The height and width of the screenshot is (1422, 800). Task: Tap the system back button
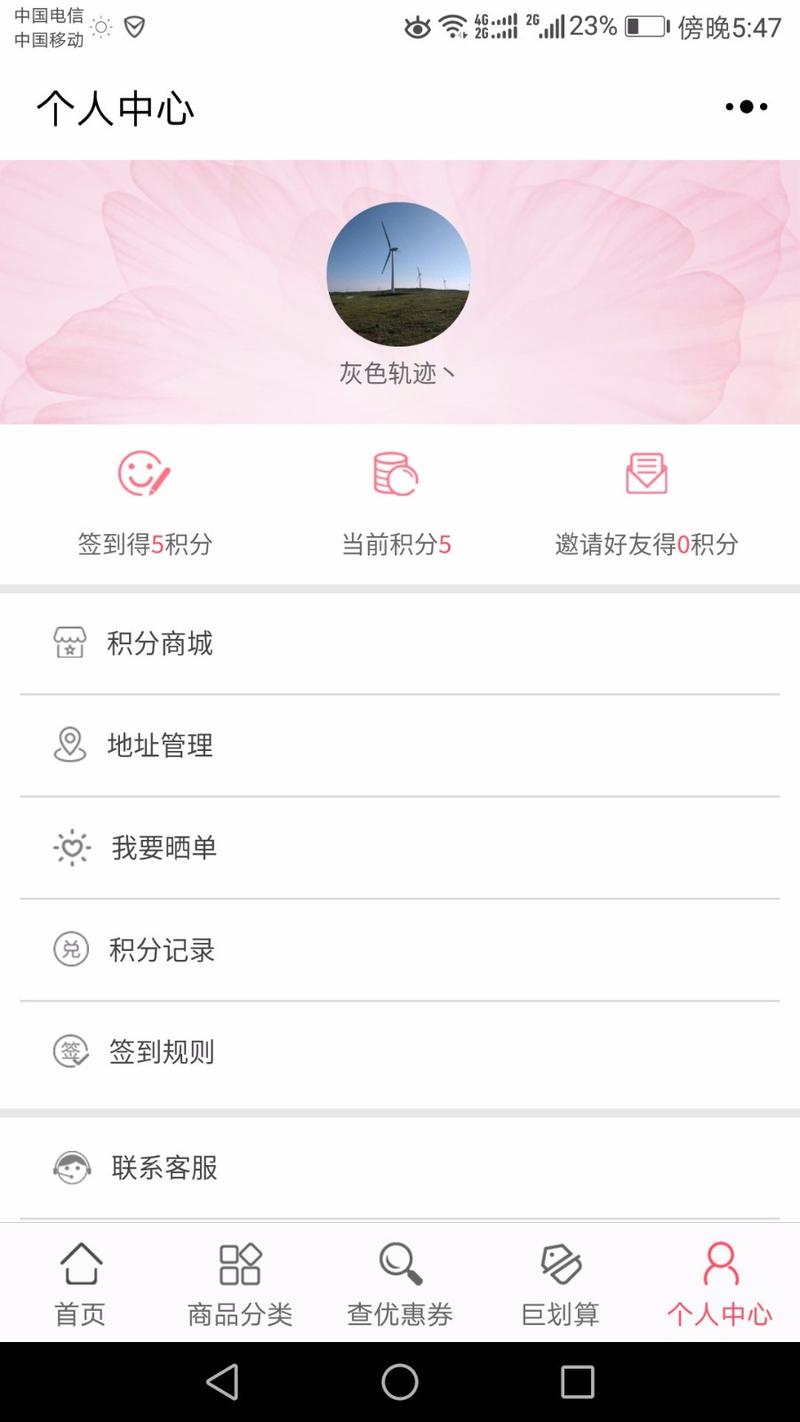[x=222, y=1382]
